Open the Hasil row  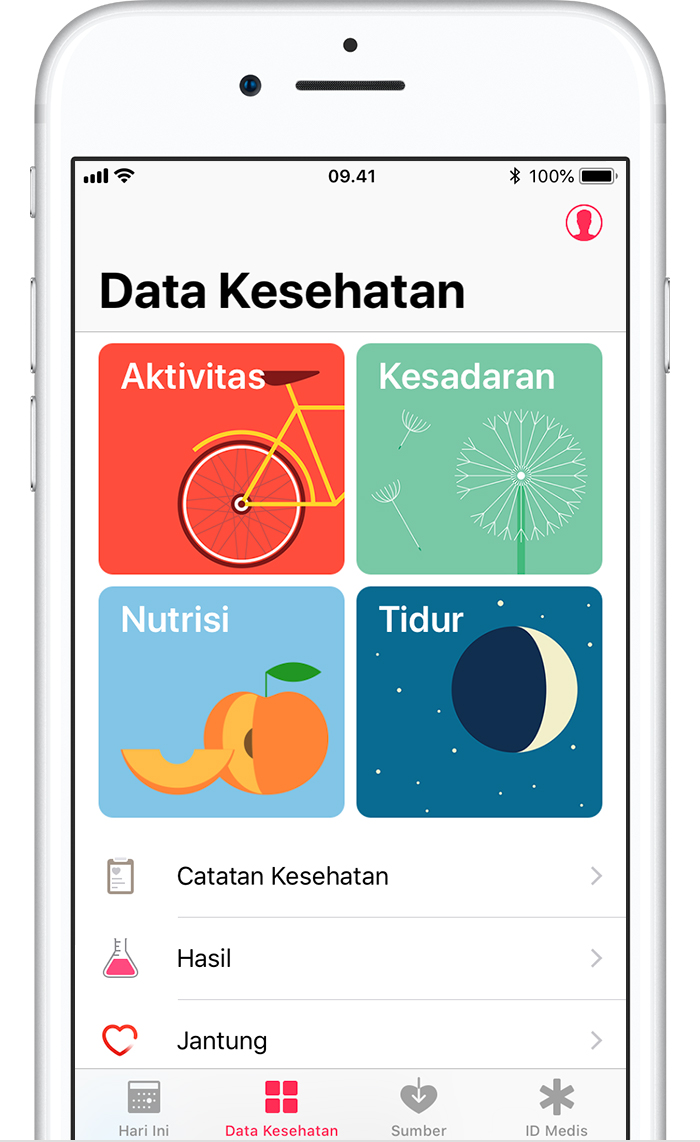(x=350, y=958)
